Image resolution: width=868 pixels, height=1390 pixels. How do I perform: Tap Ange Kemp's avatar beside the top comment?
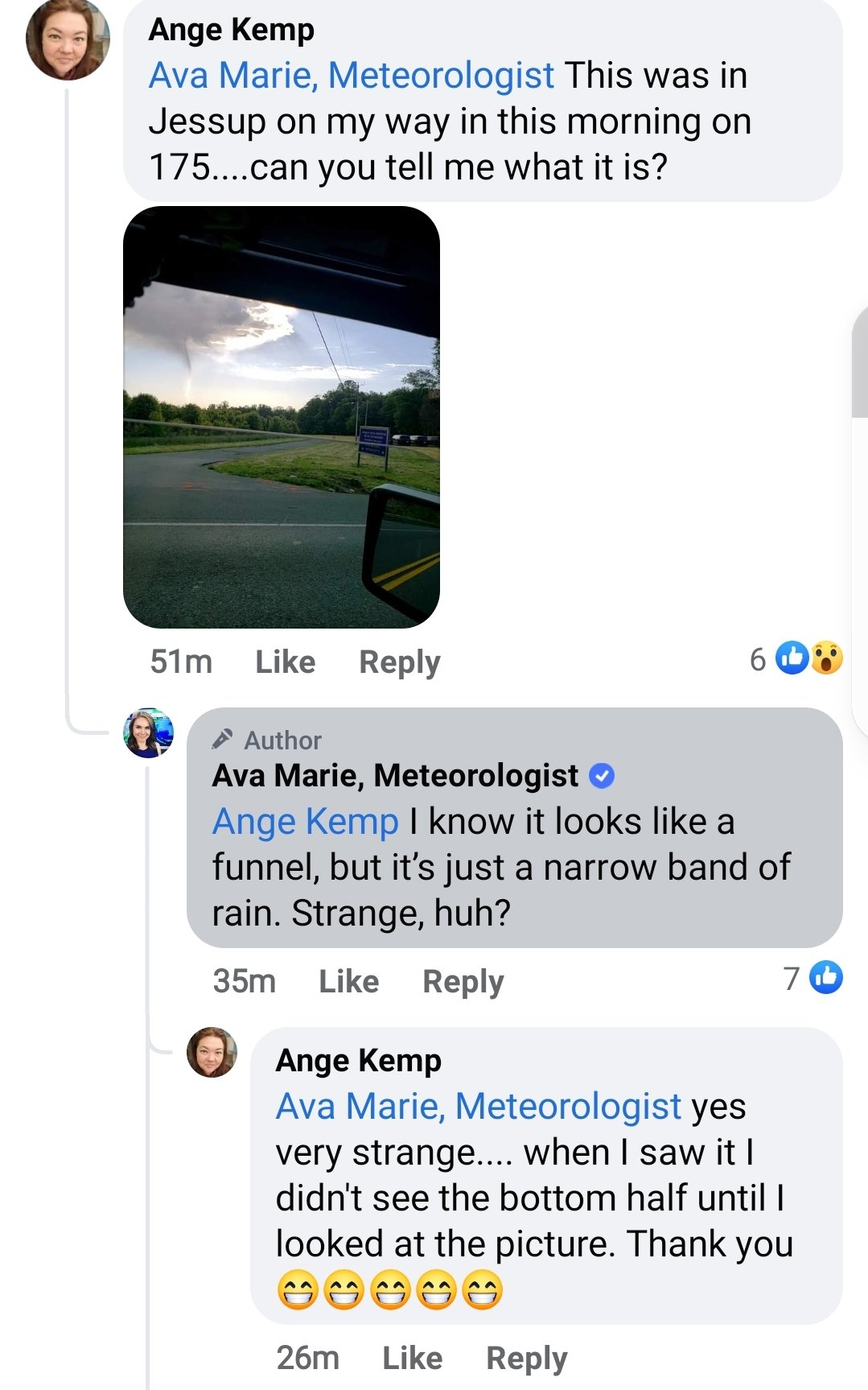(68, 39)
